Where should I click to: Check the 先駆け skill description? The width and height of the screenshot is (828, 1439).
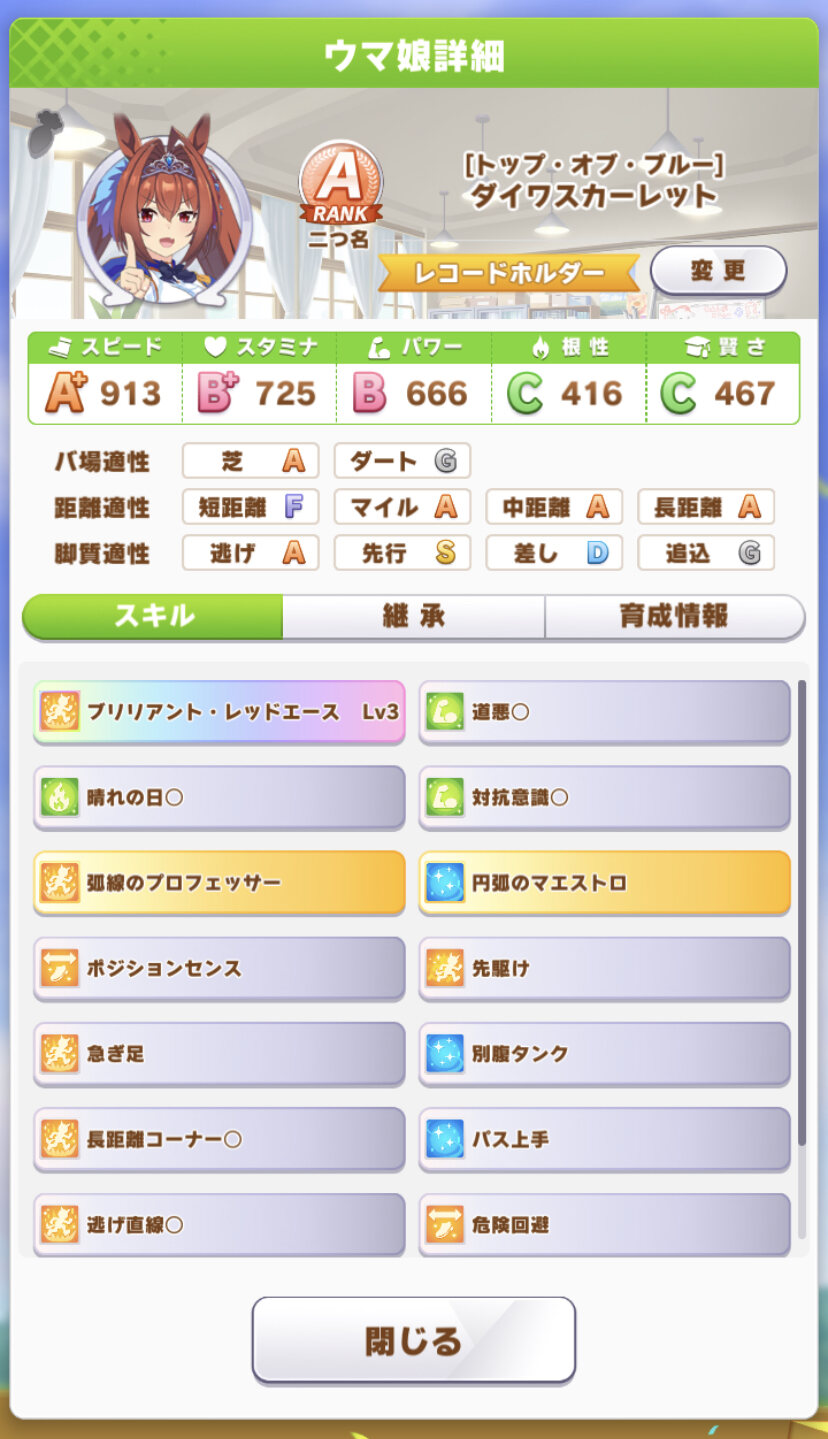point(604,968)
